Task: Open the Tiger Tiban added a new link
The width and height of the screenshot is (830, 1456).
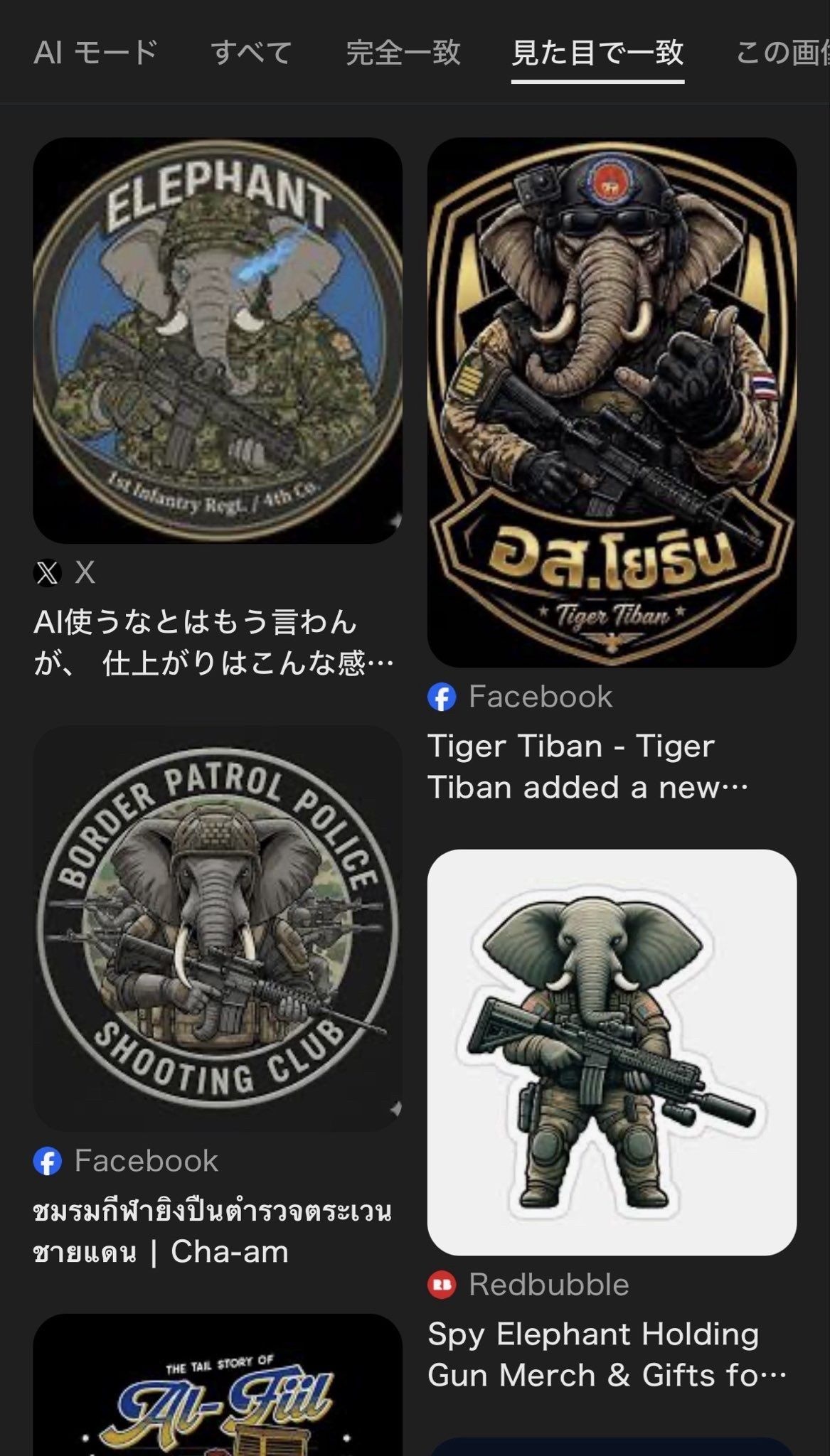Action: tap(587, 766)
